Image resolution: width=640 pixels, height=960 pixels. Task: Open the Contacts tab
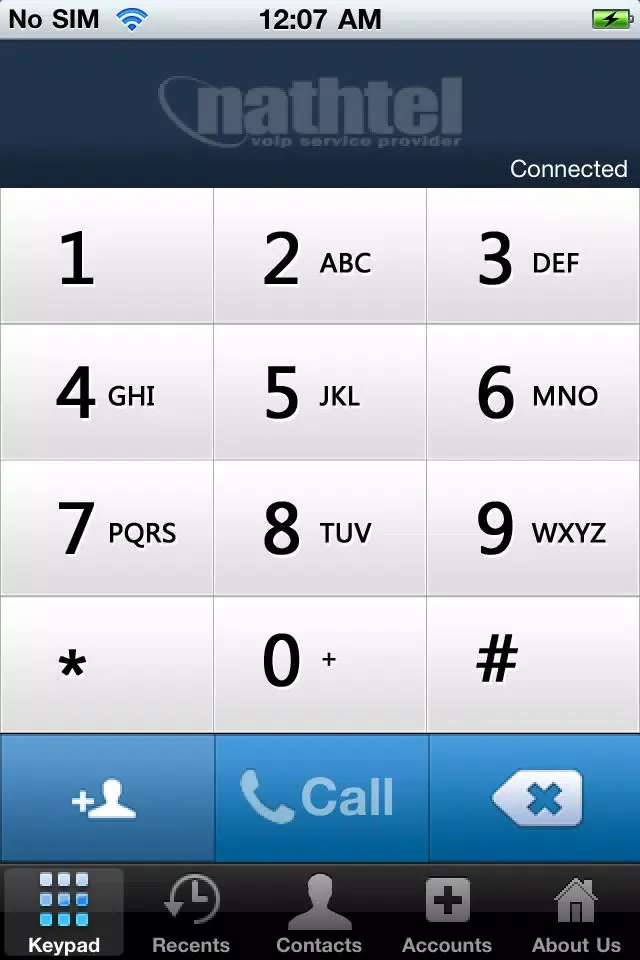(x=319, y=914)
